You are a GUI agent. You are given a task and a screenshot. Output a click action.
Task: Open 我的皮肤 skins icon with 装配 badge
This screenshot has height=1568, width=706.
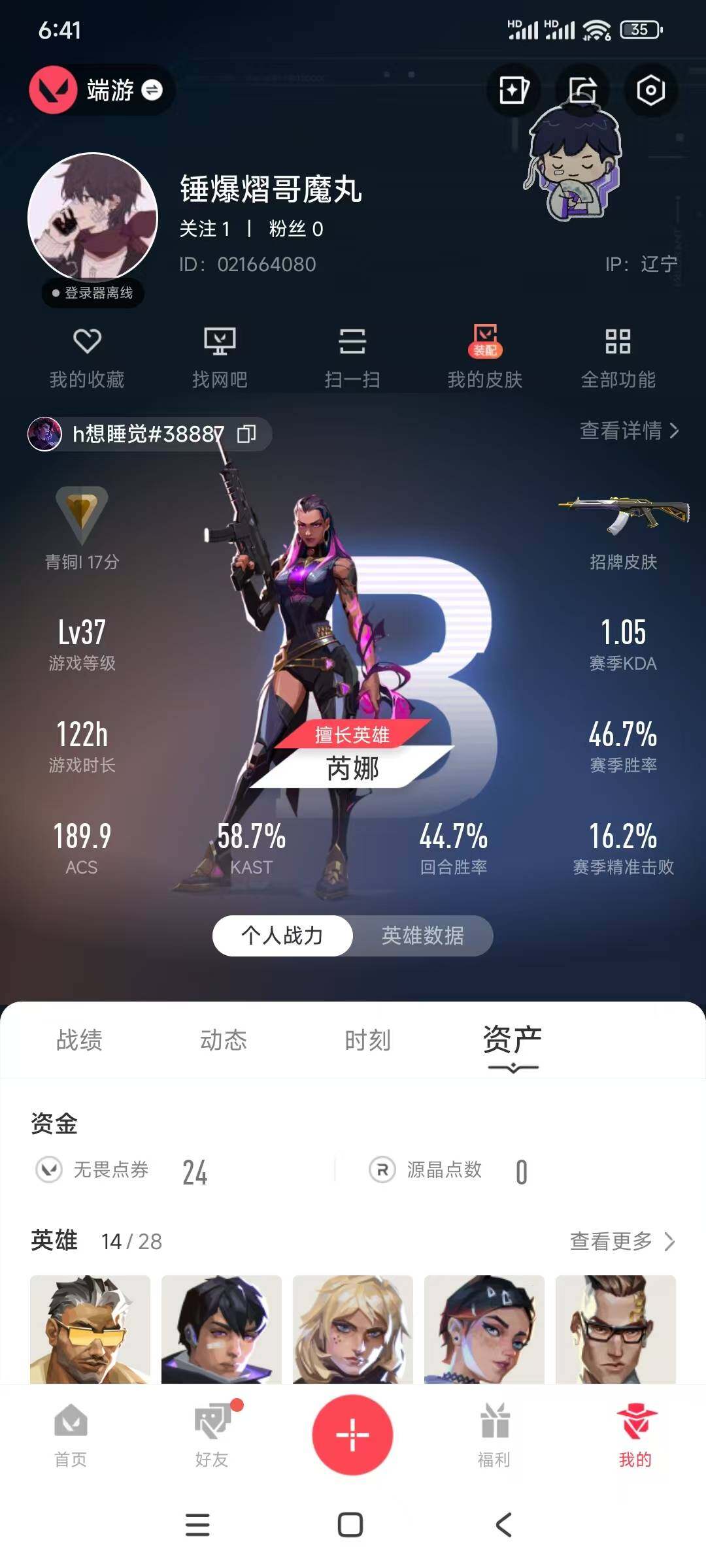point(485,356)
